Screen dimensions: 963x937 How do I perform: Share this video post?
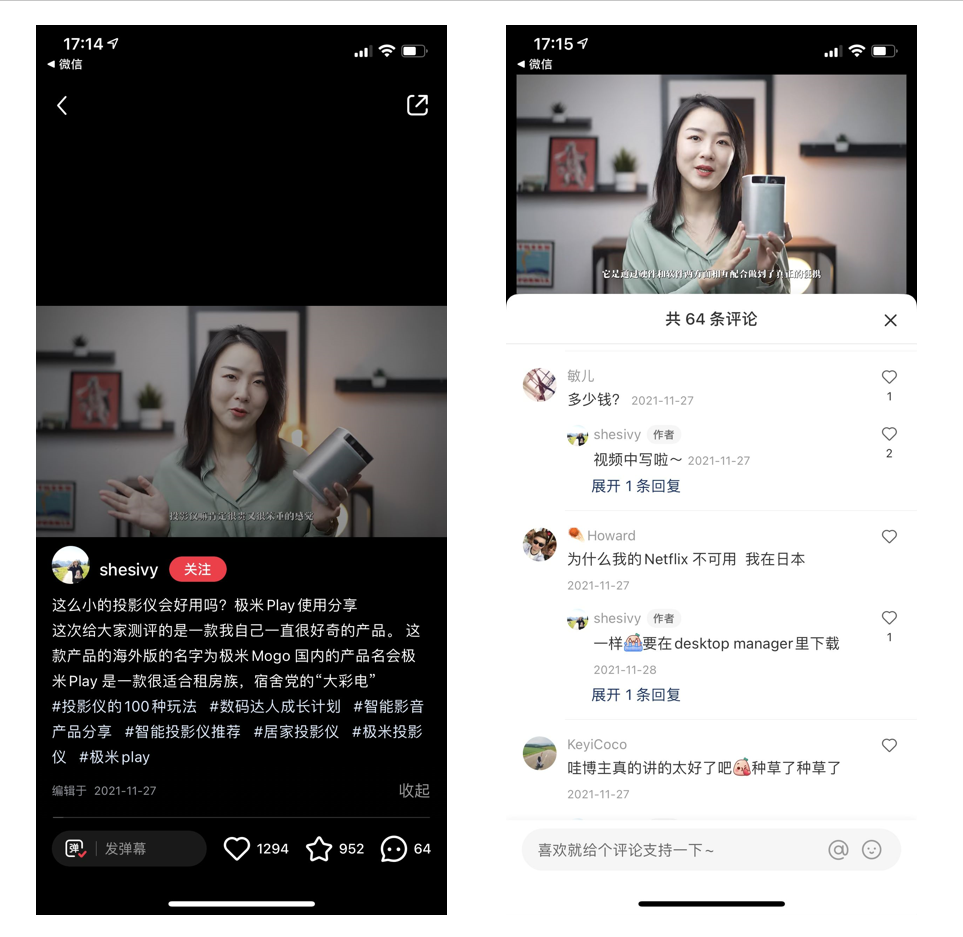417,105
